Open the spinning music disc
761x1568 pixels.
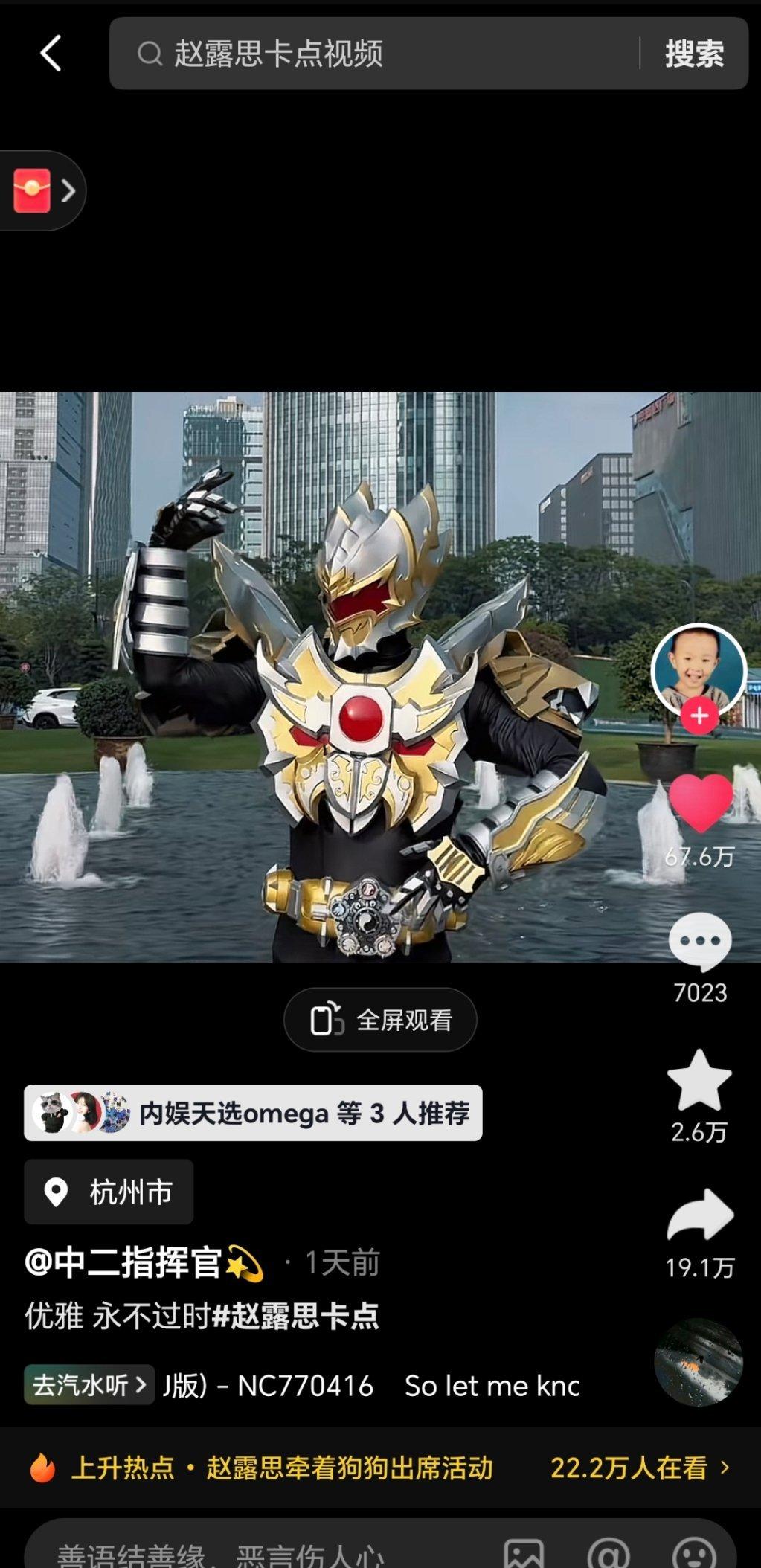(698, 1363)
